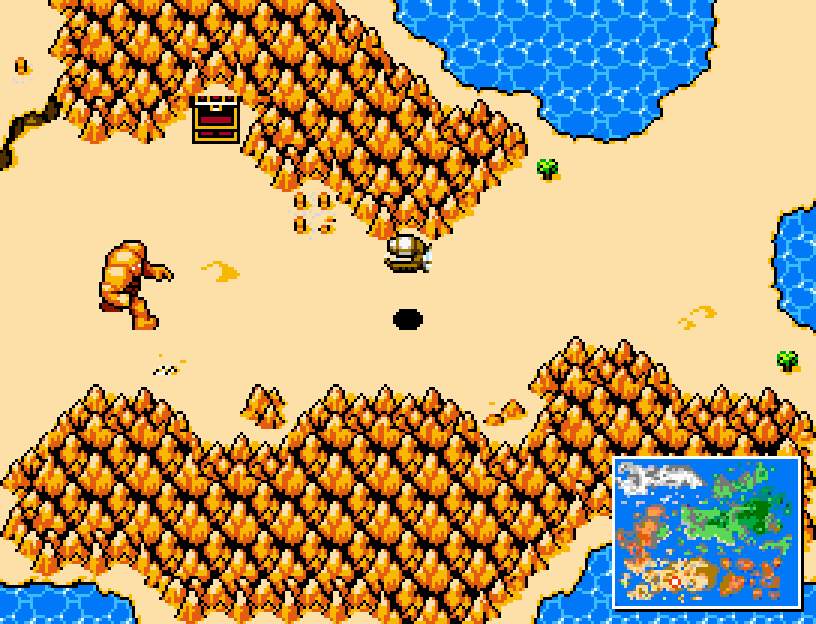The width and height of the screenshot is (816, 624).
Task: Open the world minimap
Action: click(707, 532)
